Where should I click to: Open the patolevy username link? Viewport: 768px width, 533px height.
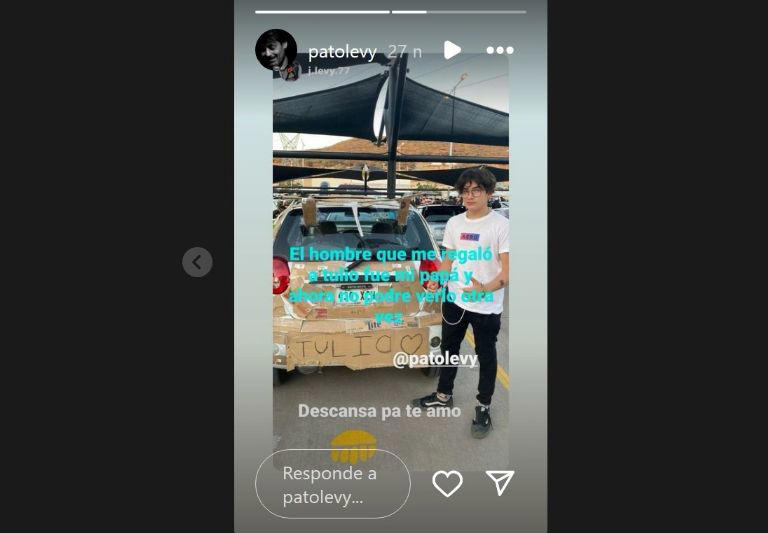coord(342,51)
